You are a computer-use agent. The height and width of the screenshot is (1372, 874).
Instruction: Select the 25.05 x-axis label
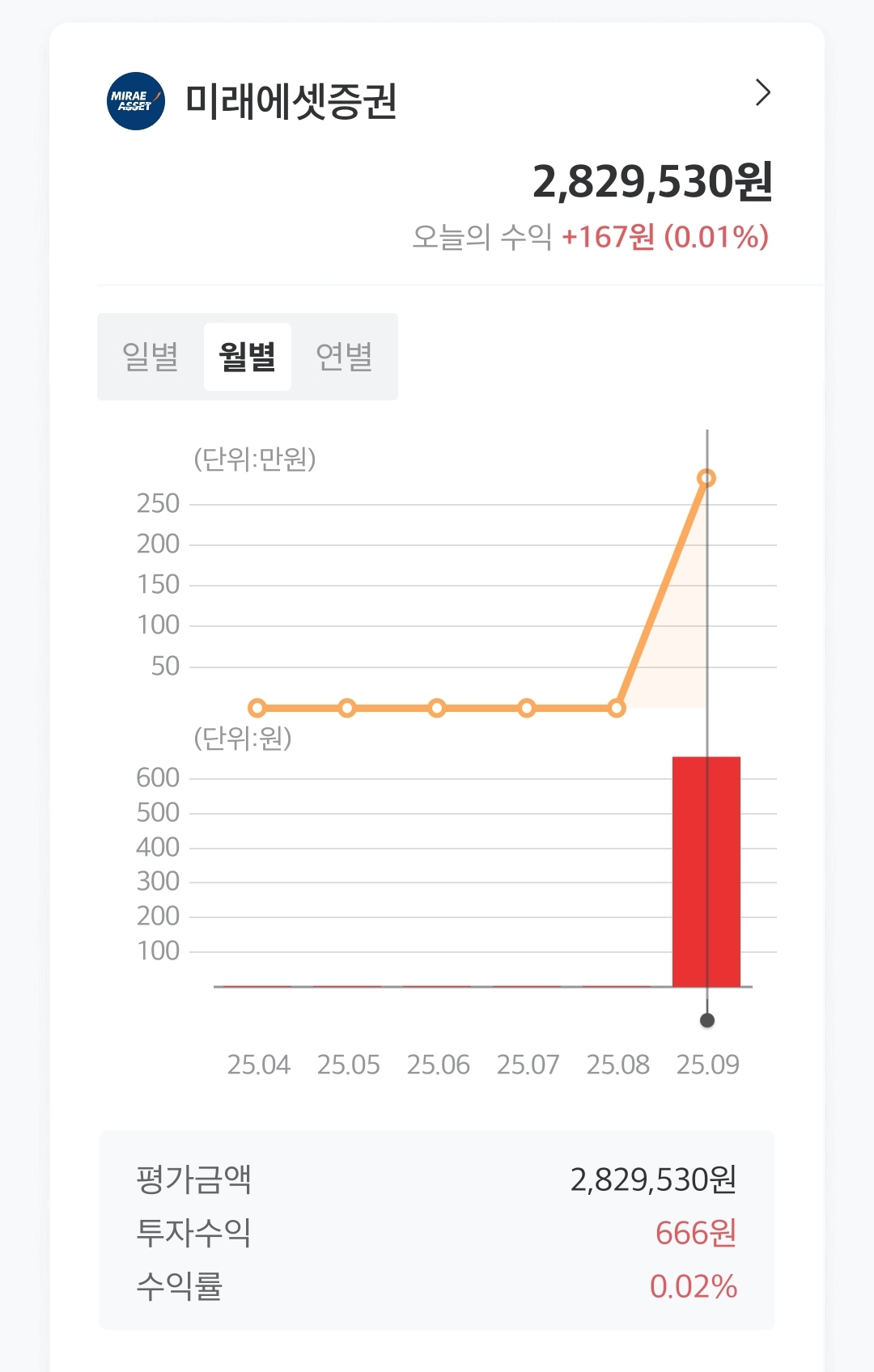tap(349, 1065)
